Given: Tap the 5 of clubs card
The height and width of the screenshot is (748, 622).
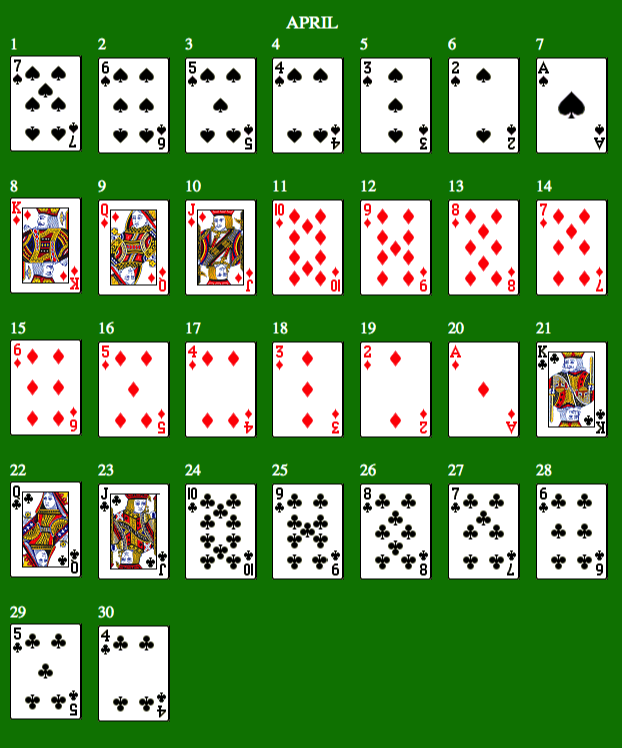Looking at the screenshot, I should pyautogui.click(x=45, y=672).
